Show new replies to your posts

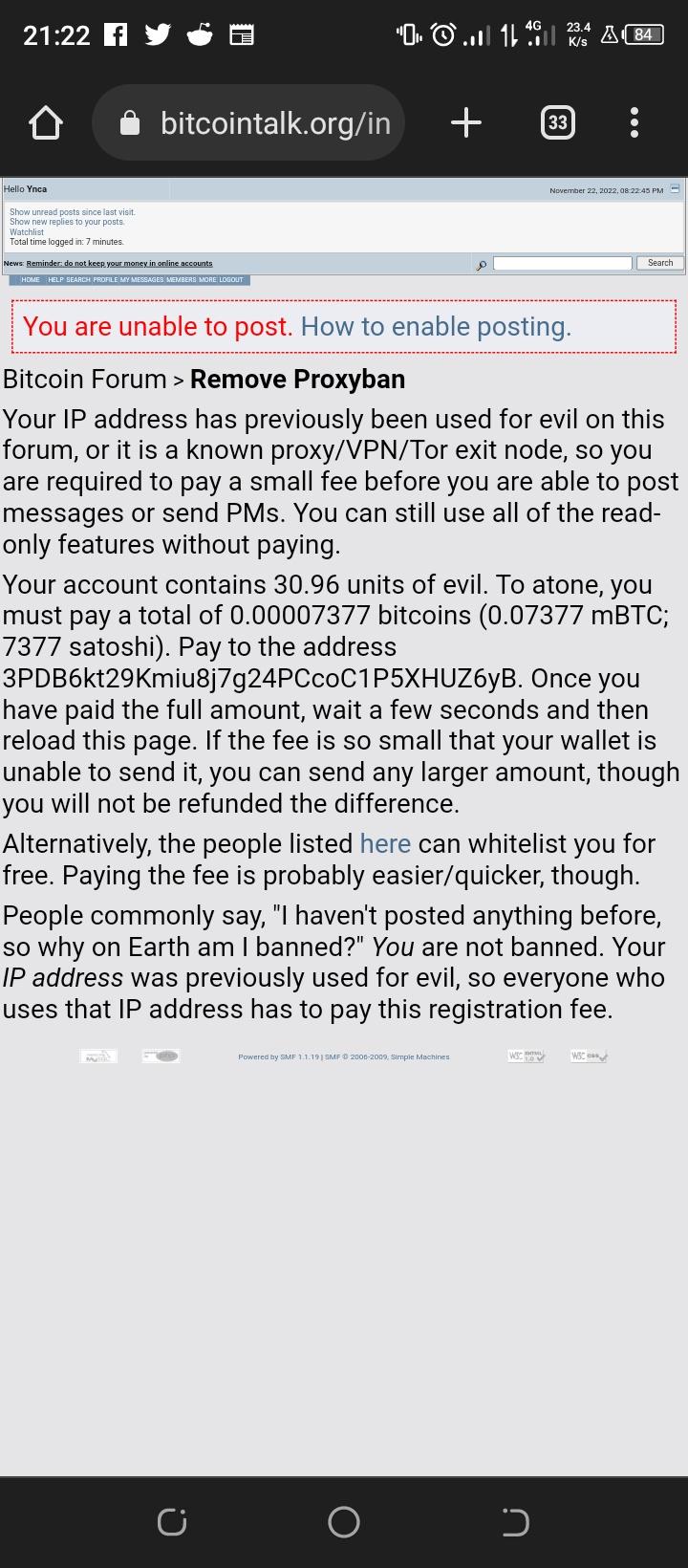pyautogui.click(x=67, y=222)
